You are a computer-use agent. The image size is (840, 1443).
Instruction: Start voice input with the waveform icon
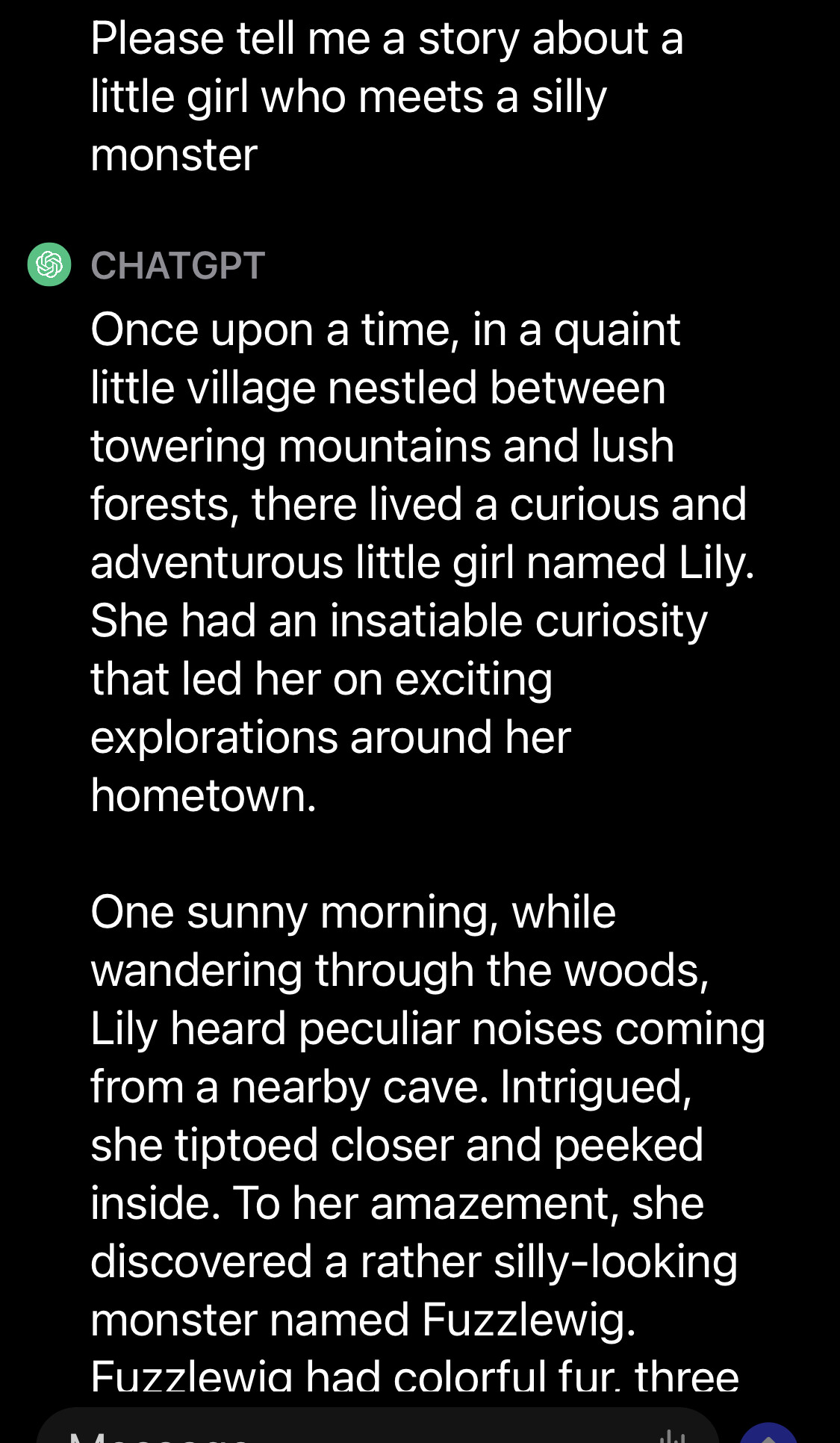click(x=673, y=1435)
